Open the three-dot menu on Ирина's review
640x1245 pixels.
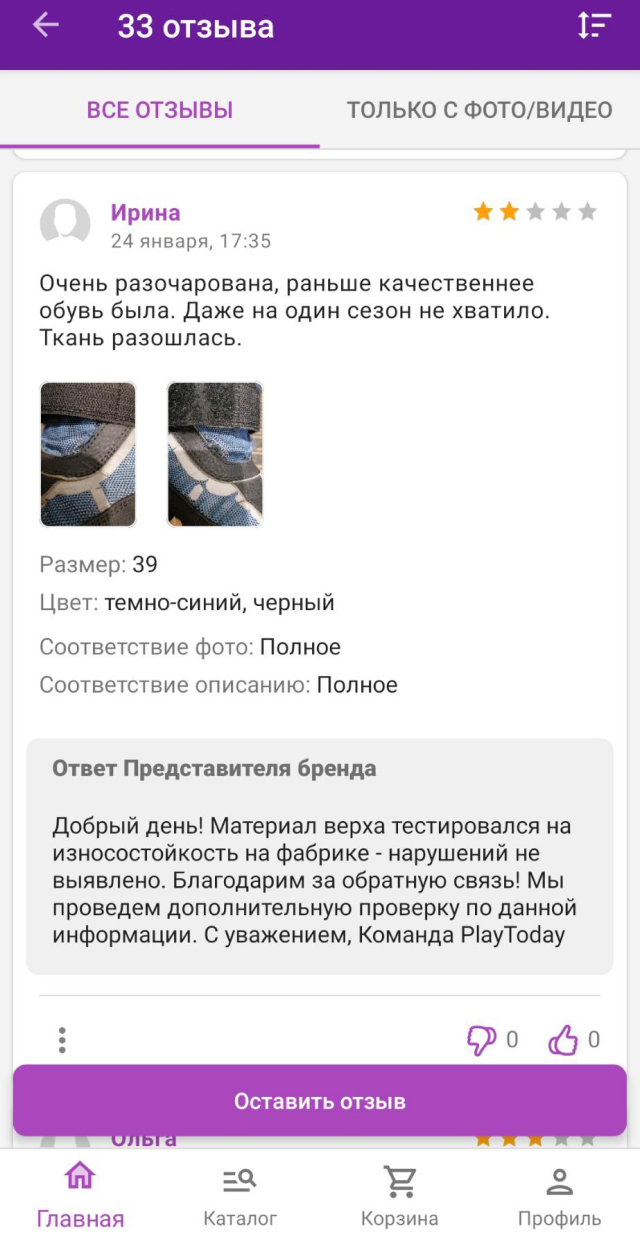(x=62, y=1040)
